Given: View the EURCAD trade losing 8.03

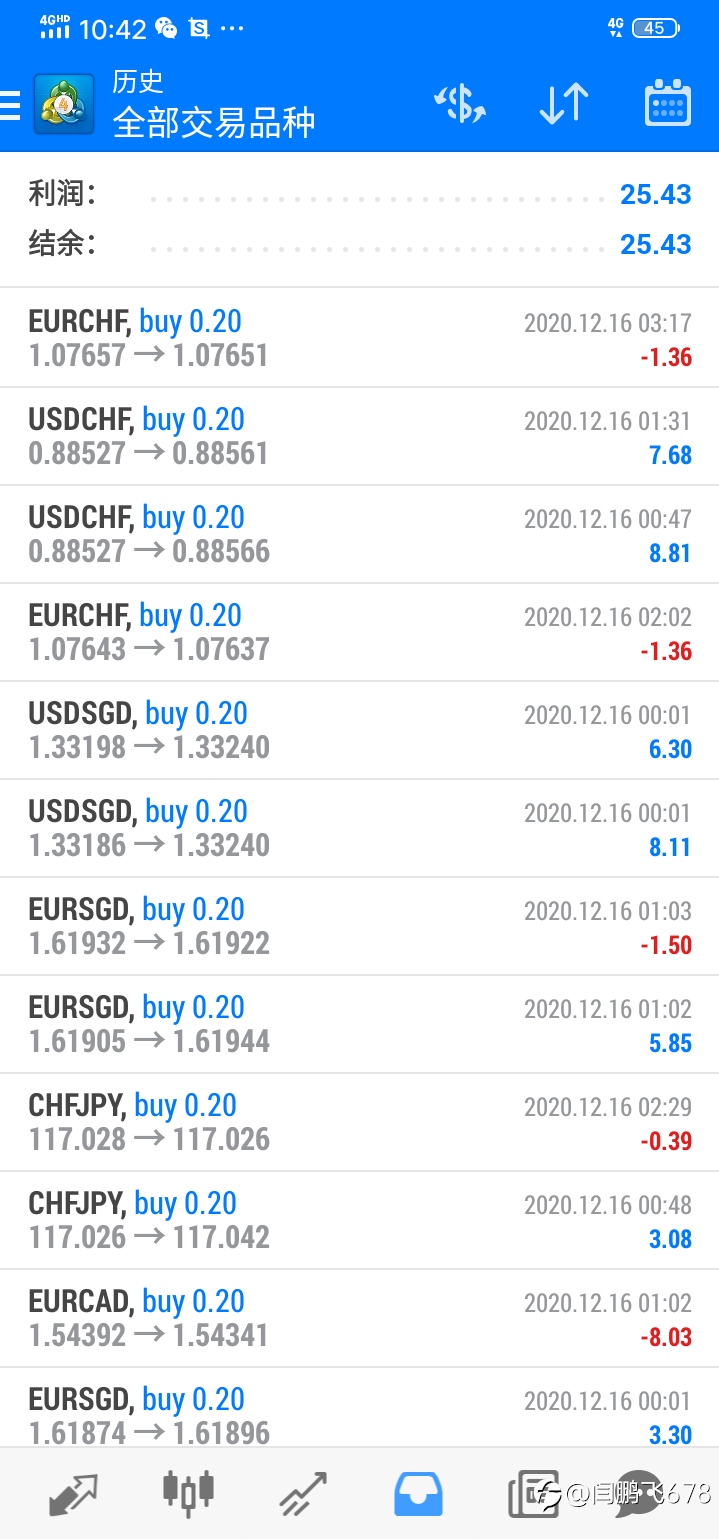Looking at the screenshot, I should [359, 1318].
